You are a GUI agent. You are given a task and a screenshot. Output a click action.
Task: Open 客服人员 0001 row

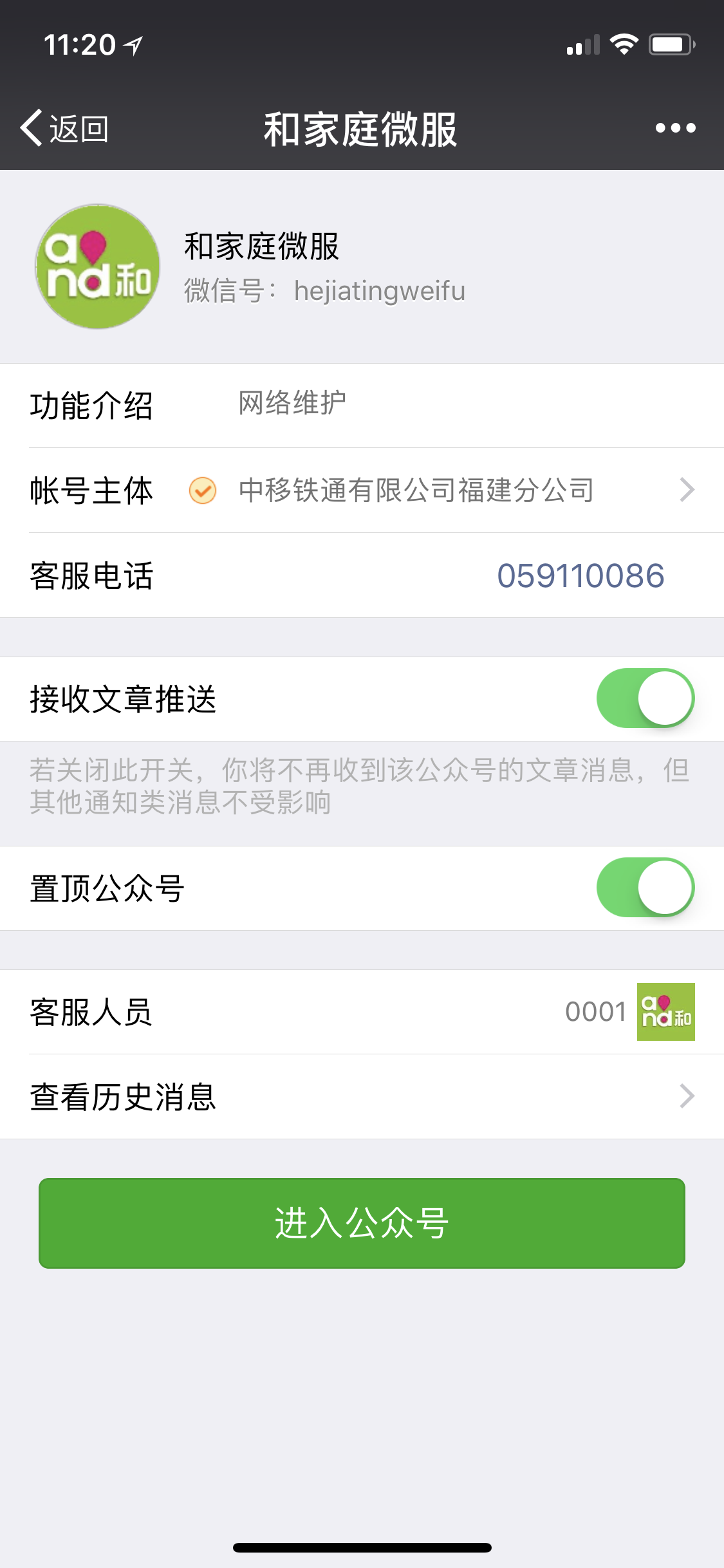[362, 1012]
